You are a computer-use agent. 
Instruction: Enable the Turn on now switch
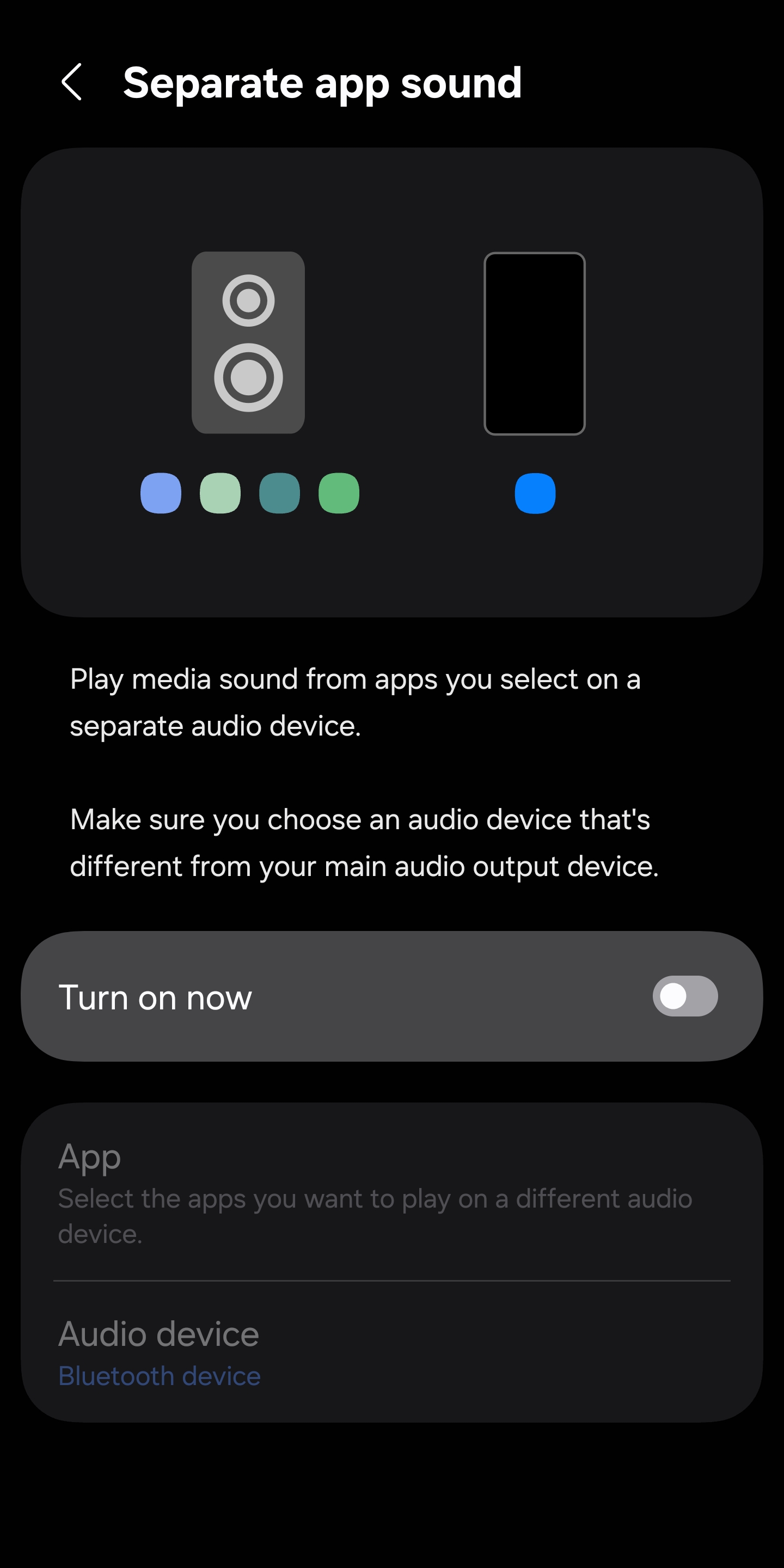pyautogui.click(x=685, y=996)
